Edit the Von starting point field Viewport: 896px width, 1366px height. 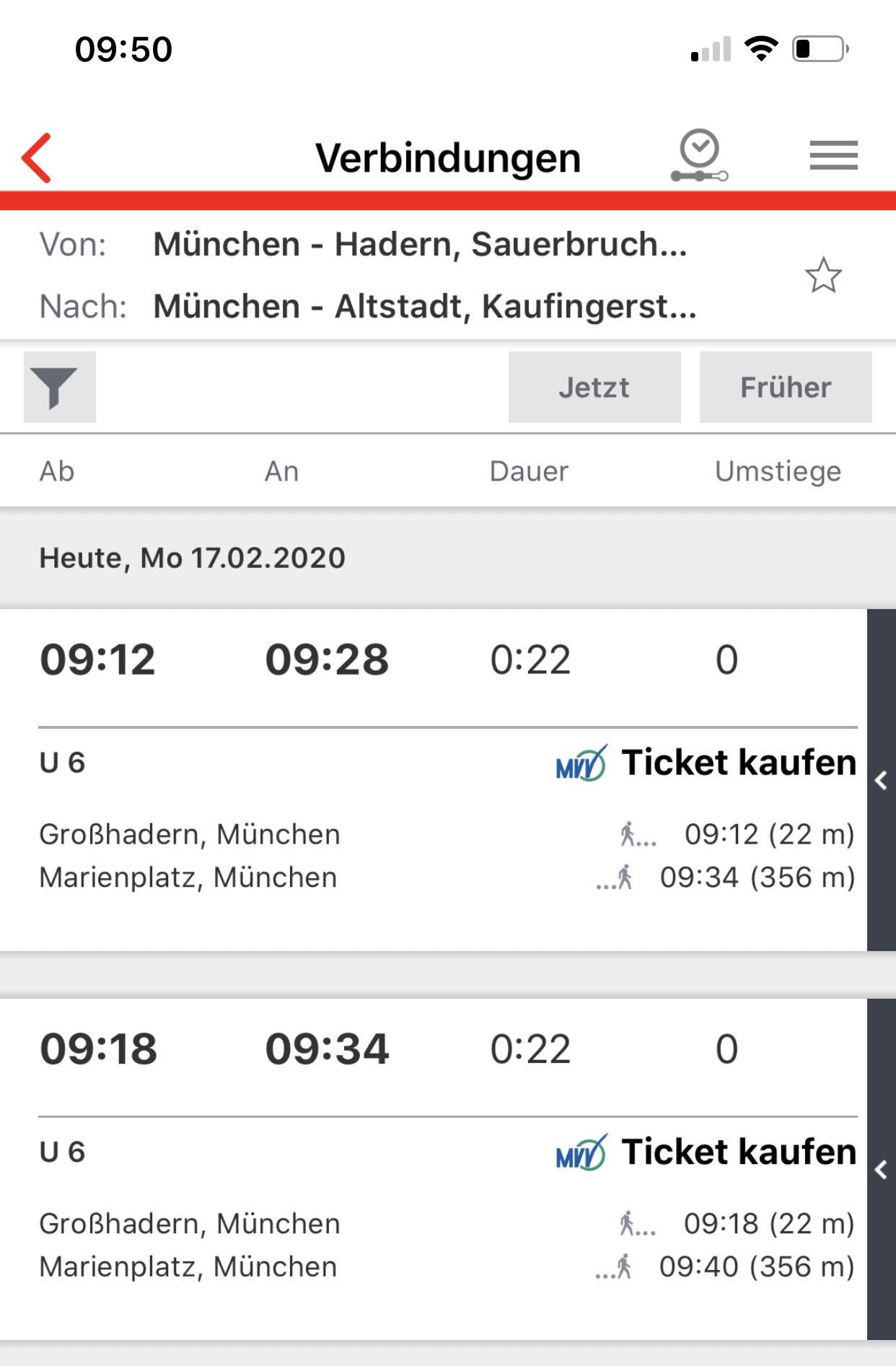click(x=420, y=245)
